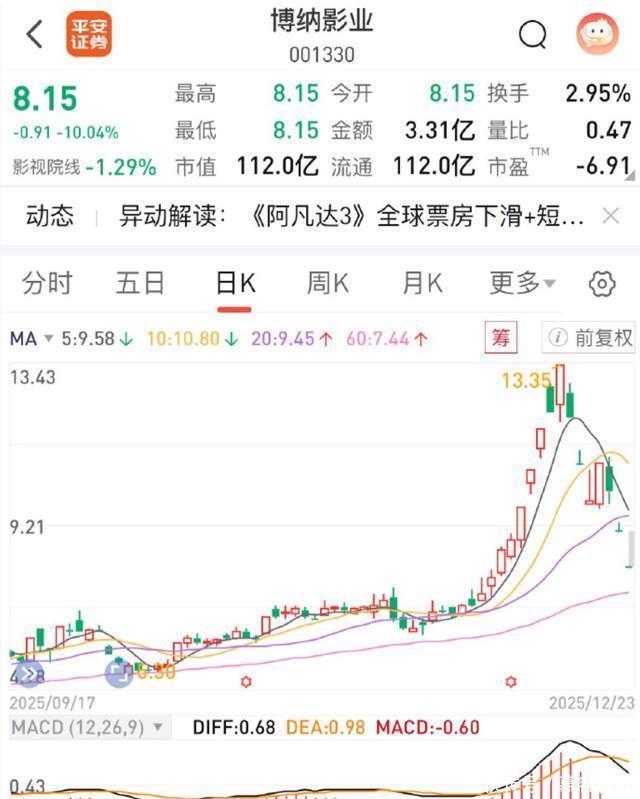Switch to the 五日 chart tab
Viewport: 640px width, 799px height.
click(x=140, y=284)
